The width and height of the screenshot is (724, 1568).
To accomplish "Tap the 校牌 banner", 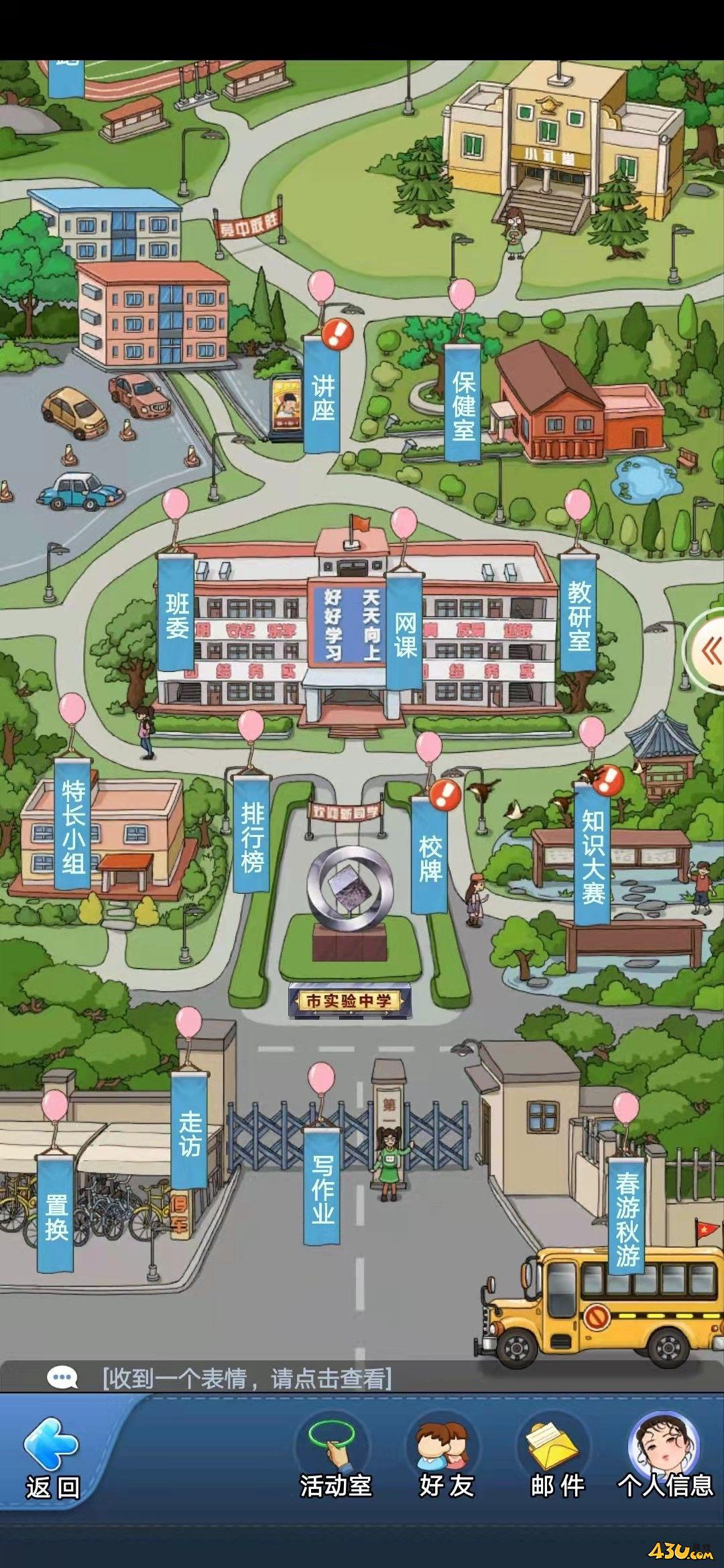I will (430, 858).
